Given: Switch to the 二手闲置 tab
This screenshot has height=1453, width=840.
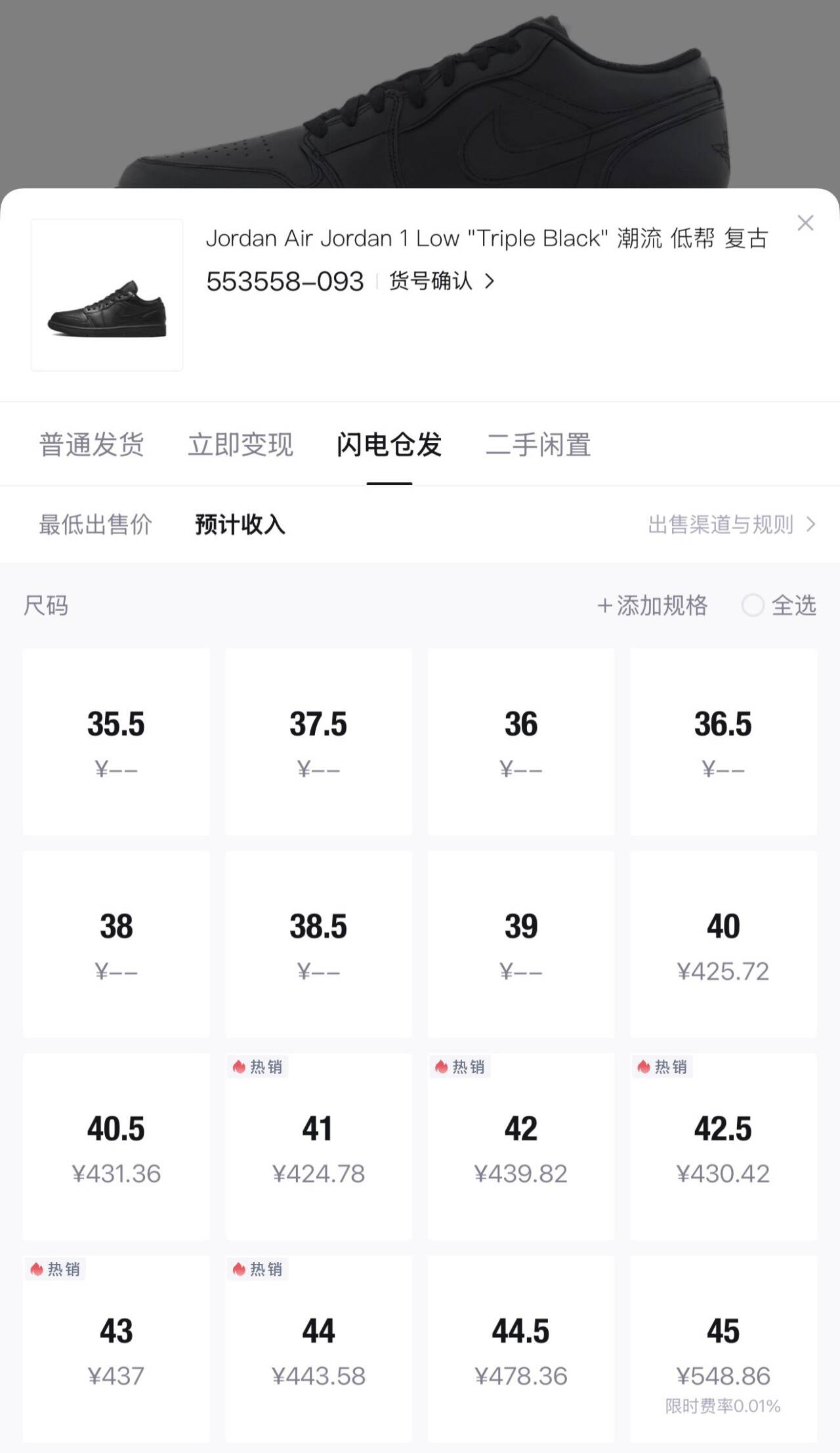Looking at the screenshot, I should point(539,444).
